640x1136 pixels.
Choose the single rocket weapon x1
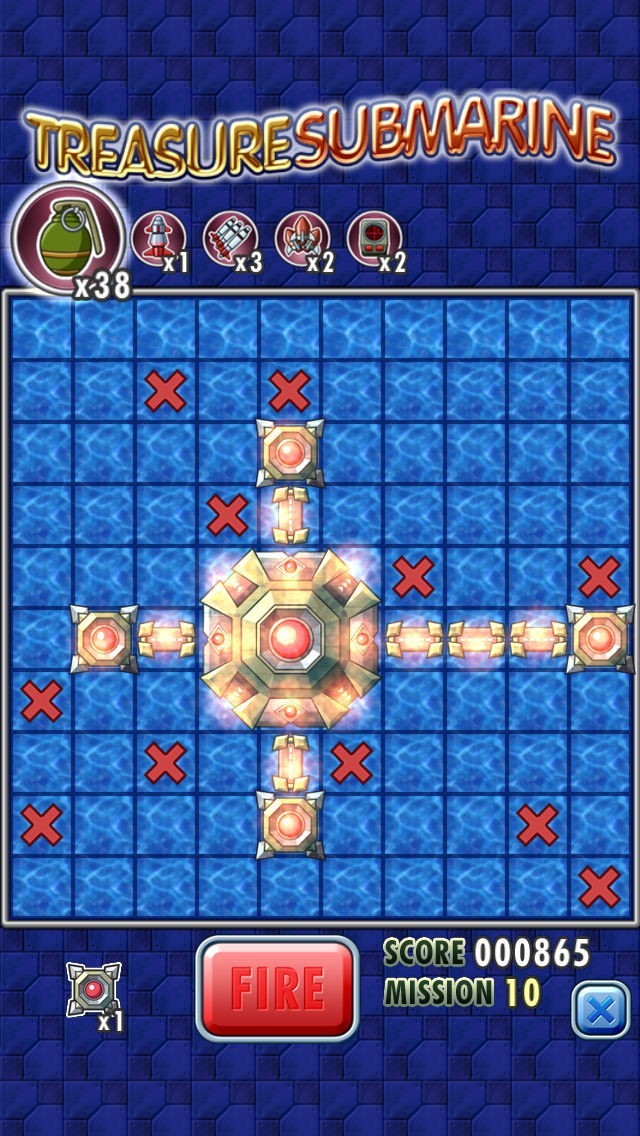[x=158, y=239]
